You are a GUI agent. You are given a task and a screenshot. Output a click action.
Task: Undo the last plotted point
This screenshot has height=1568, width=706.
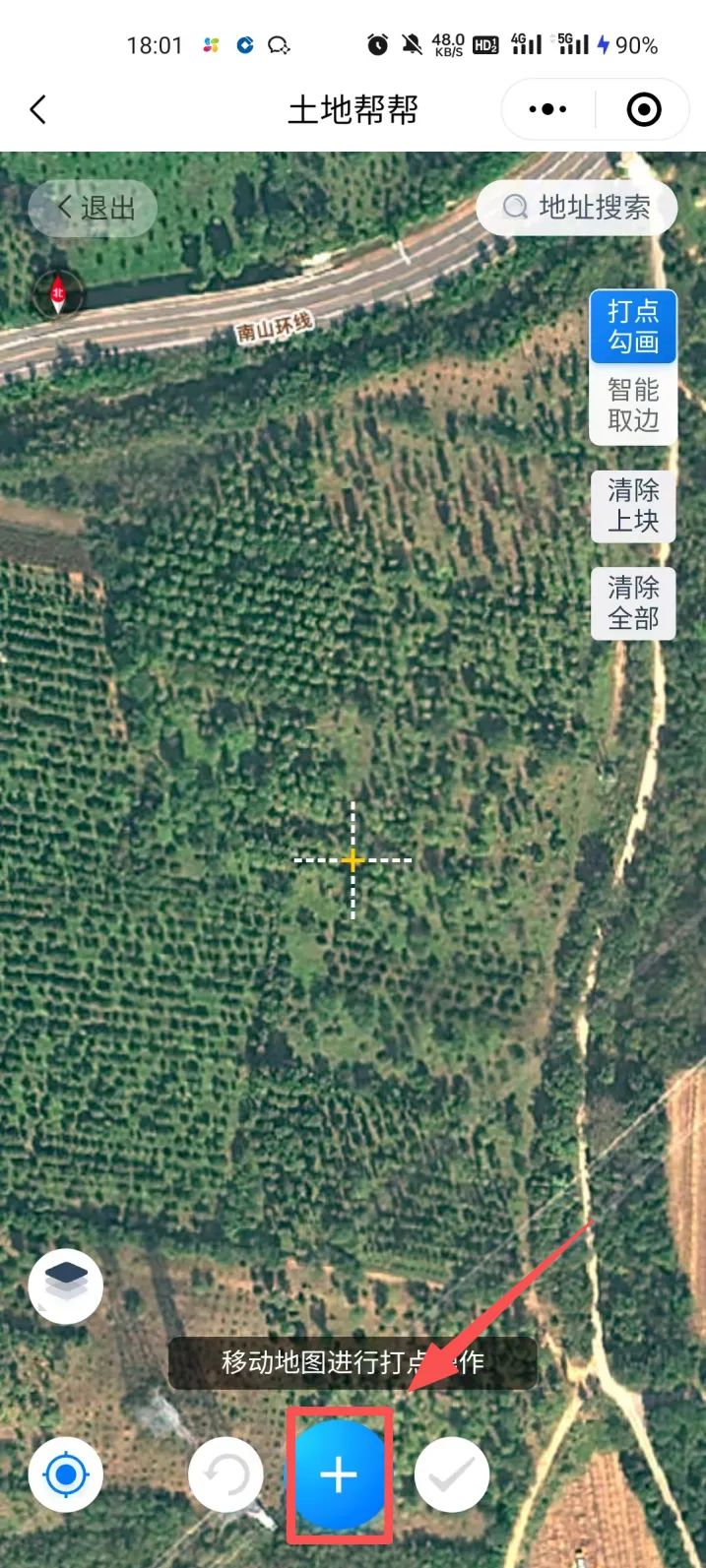pos(225,1474)
